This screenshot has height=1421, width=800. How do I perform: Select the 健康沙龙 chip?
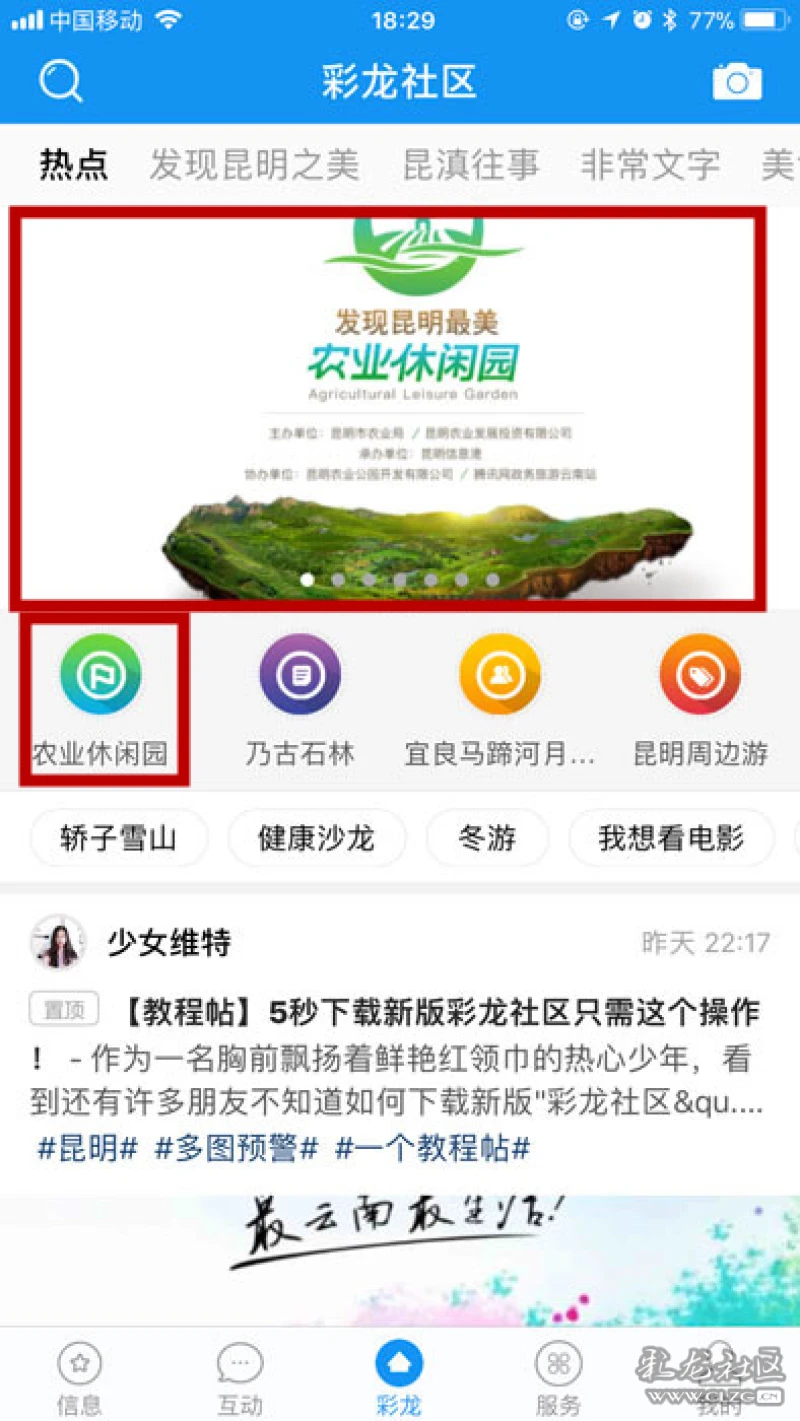[x=316, y=838]
